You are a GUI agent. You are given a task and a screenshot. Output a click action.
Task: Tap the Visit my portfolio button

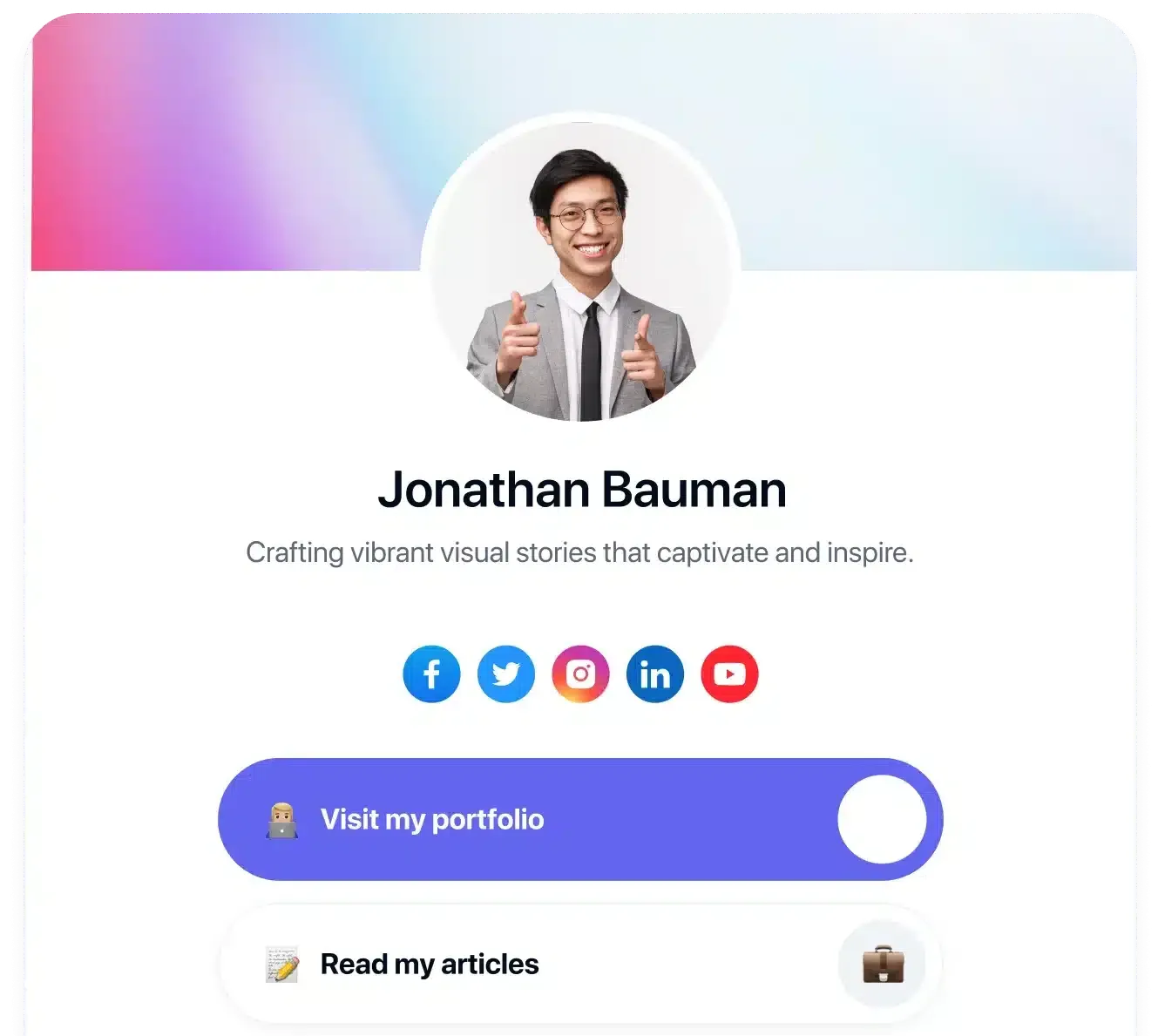point(579,819)
